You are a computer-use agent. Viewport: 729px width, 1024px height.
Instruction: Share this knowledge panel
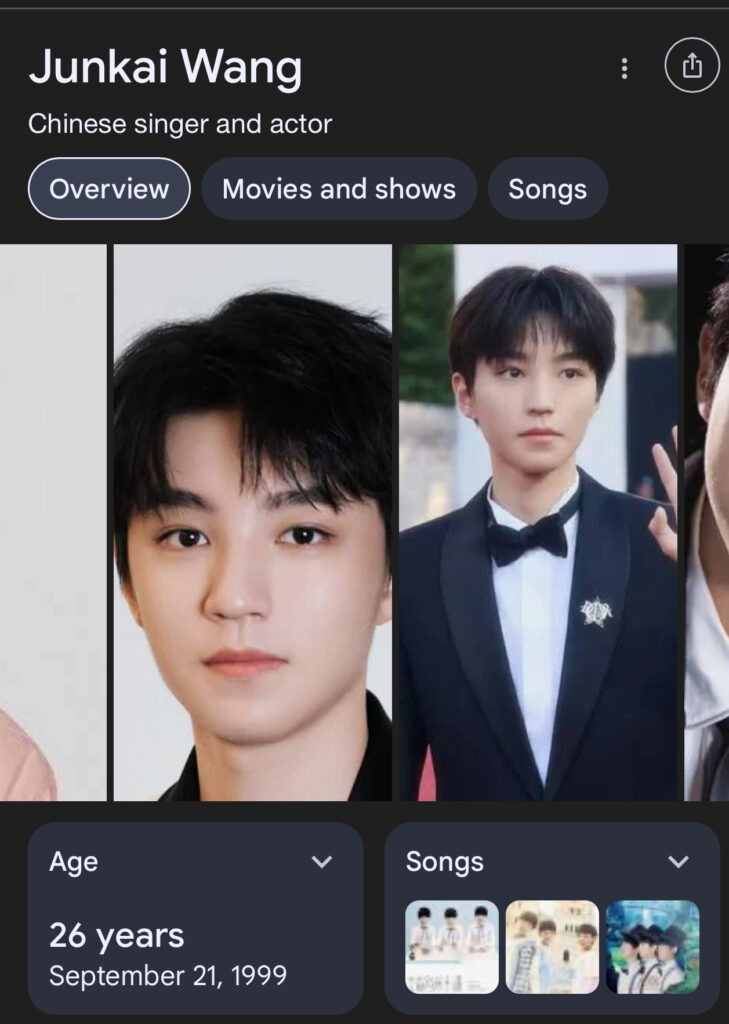pos(692,66)
